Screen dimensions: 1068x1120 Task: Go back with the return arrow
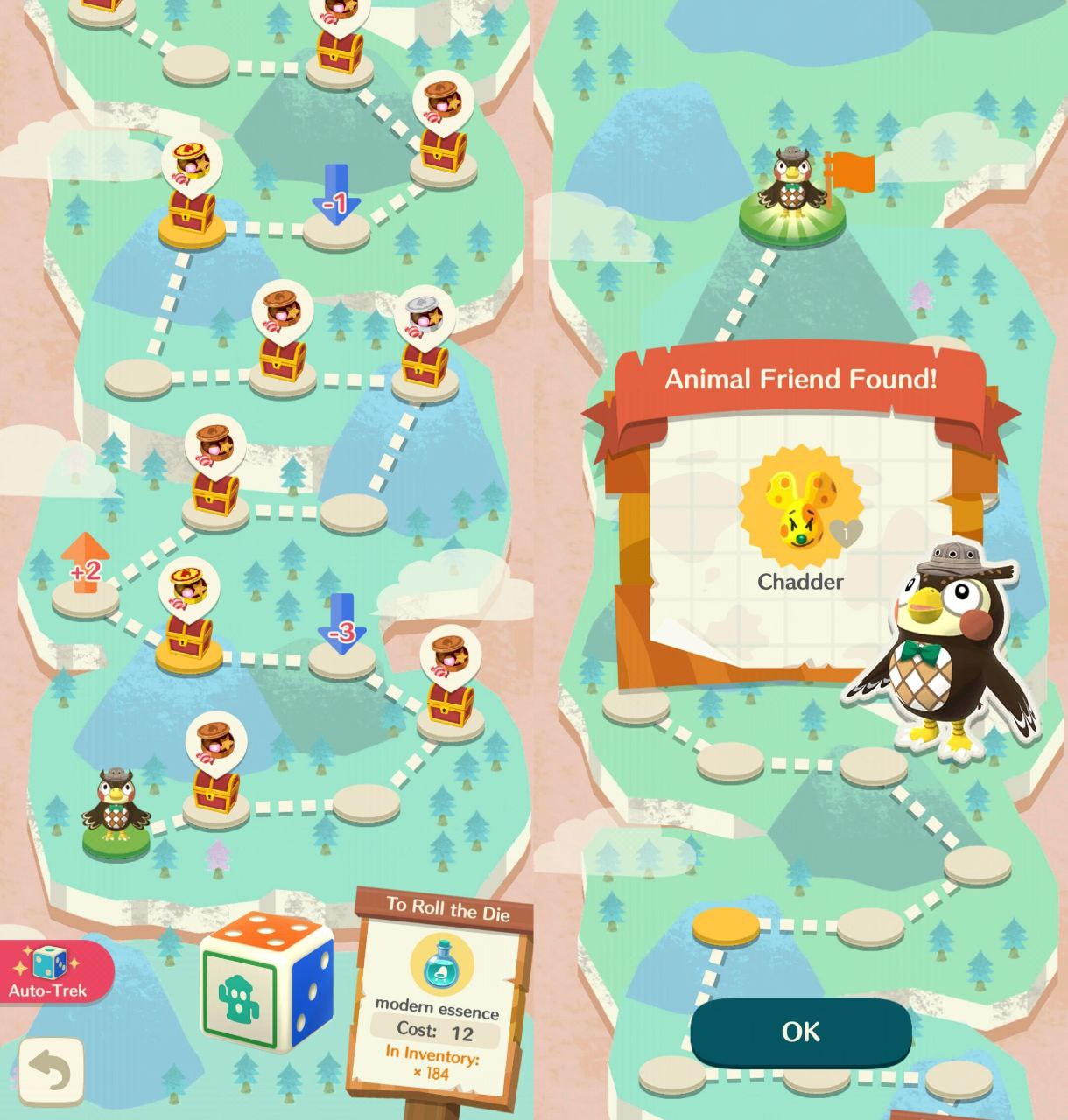pyautogui.click(x=51, y=1069)
